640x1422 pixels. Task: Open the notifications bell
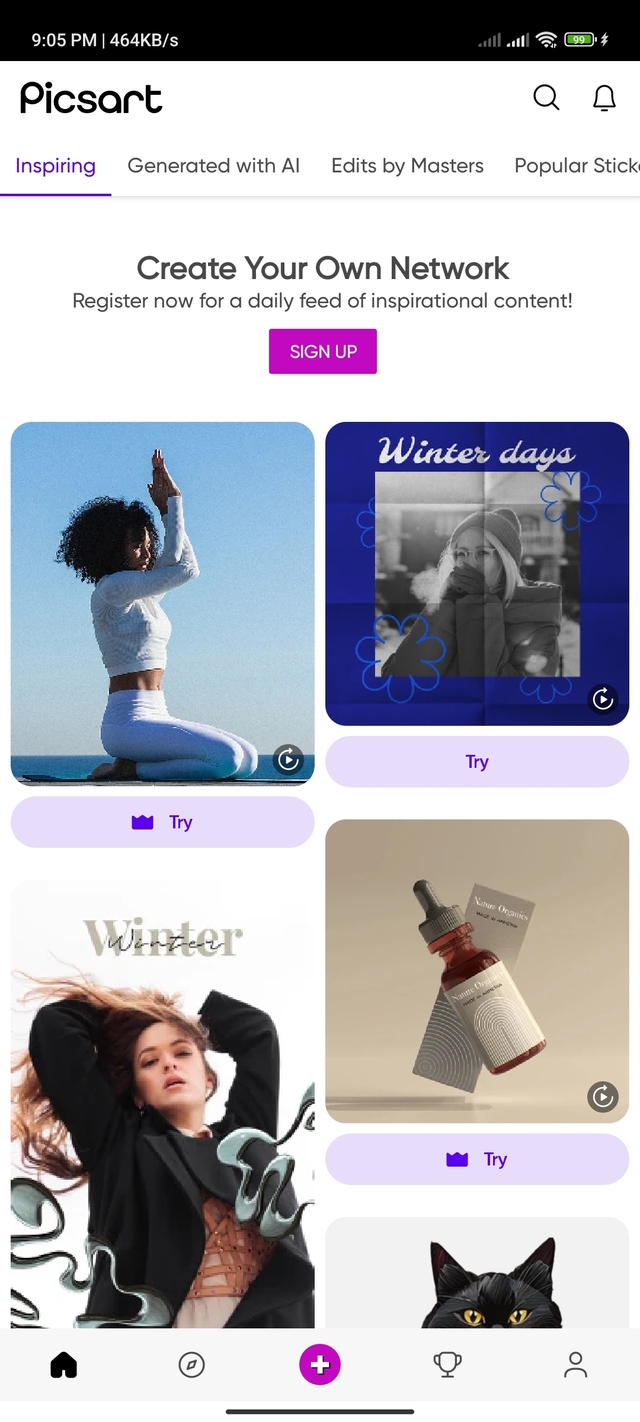point(604,98)
